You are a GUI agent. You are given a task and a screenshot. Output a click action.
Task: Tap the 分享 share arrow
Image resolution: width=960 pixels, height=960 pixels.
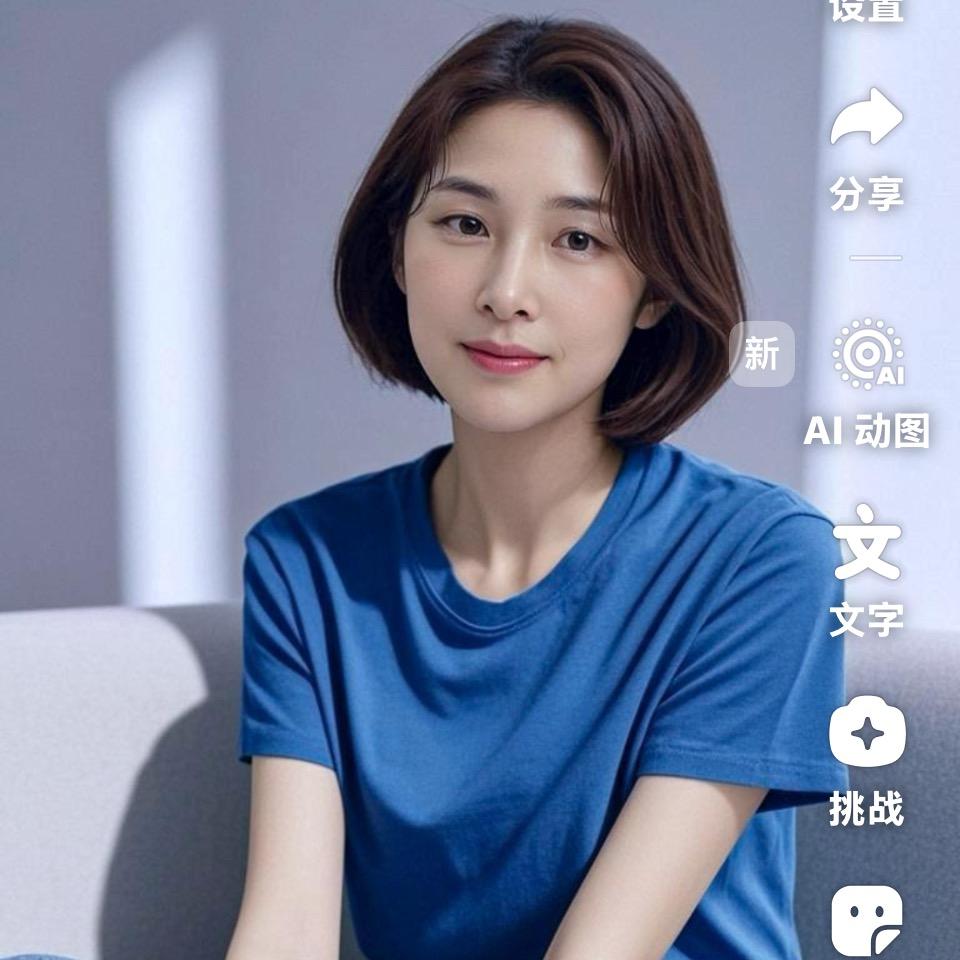point(866,116)
